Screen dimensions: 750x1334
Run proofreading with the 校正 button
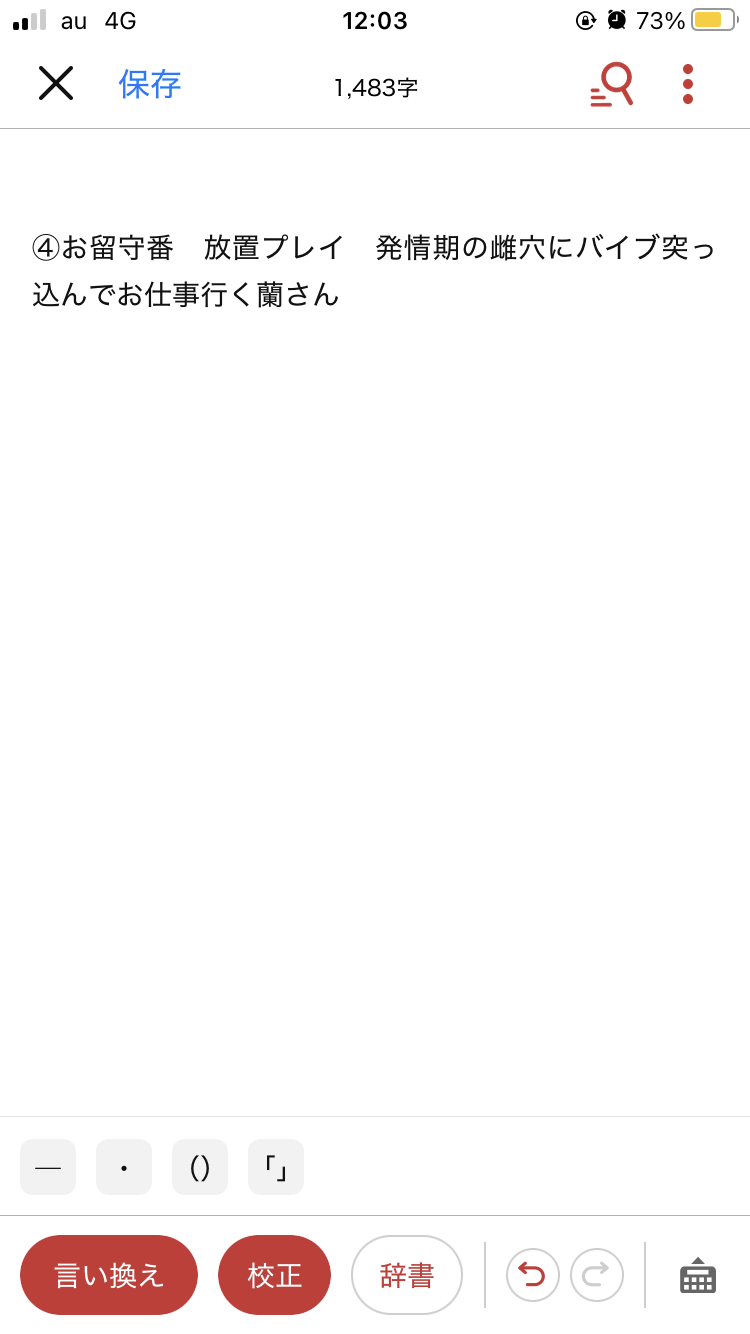coord(275,1275)
